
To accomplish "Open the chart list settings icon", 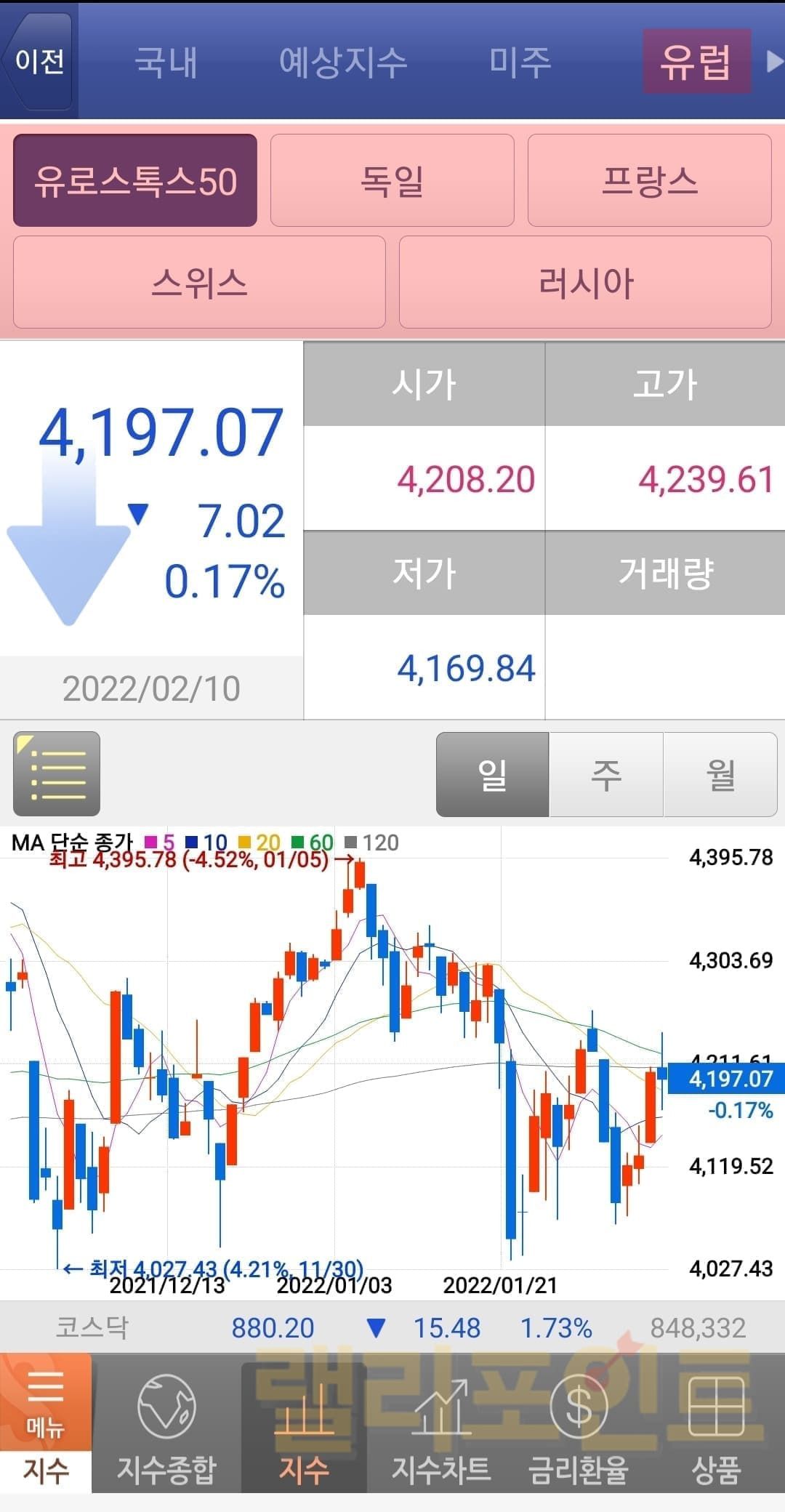I will tap(57, 773).
